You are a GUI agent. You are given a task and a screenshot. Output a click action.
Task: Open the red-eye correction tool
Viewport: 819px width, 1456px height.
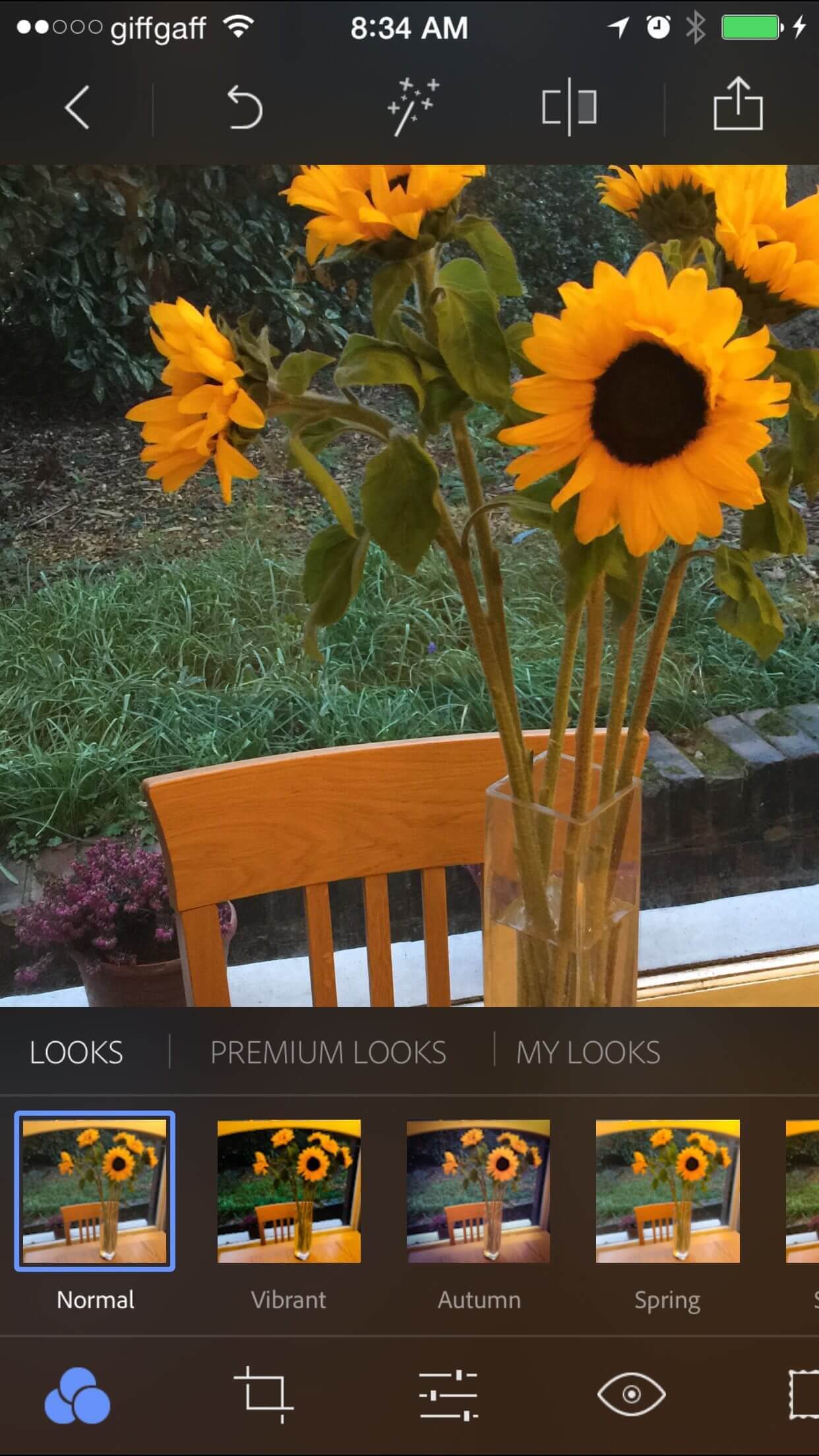(x=631, y=1394)
